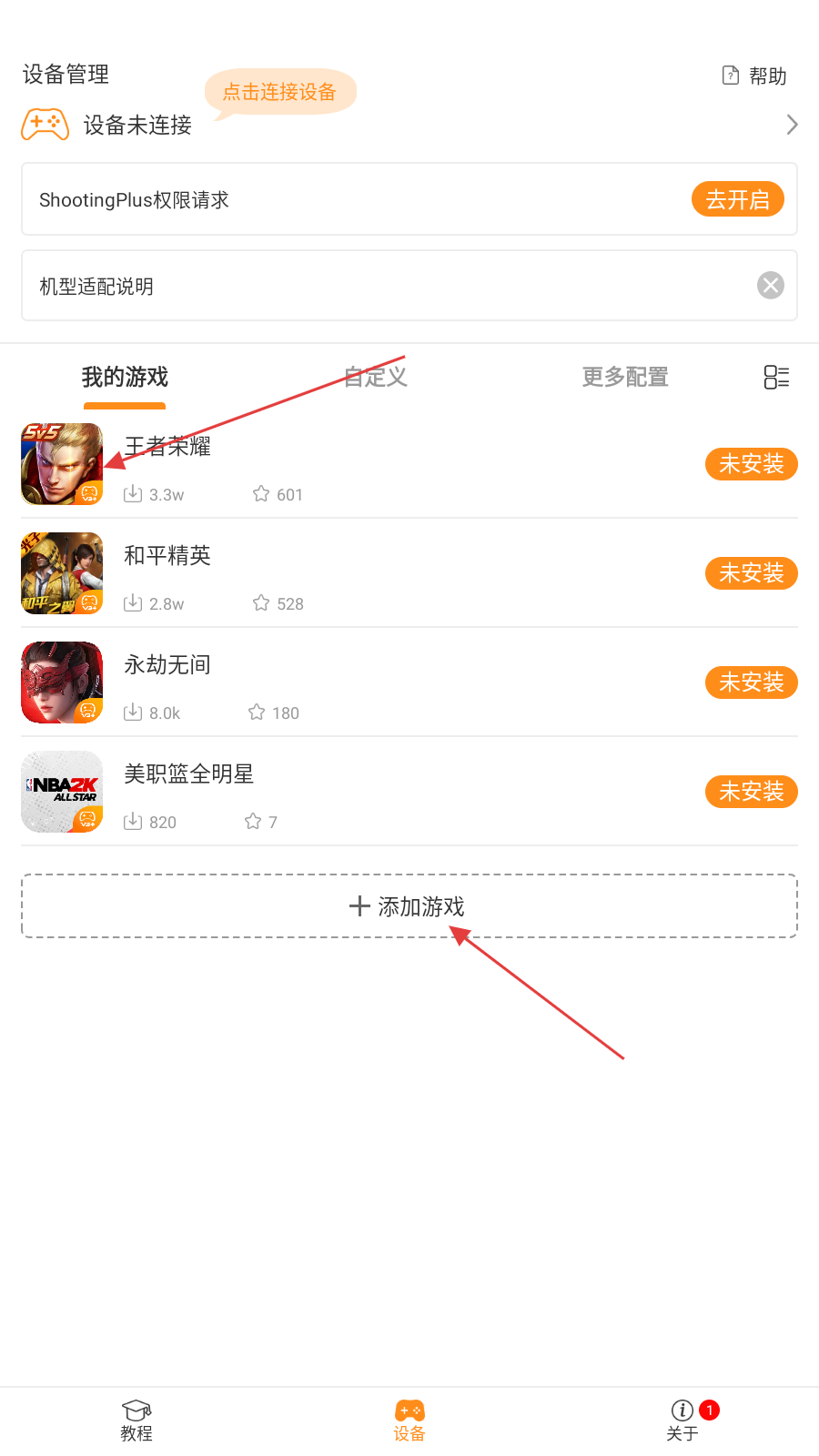Image resolution: width=819 pixels, height=1456 pixels.
Task: Tap 未安装 next to 和平精英
Action: [751, 573]
